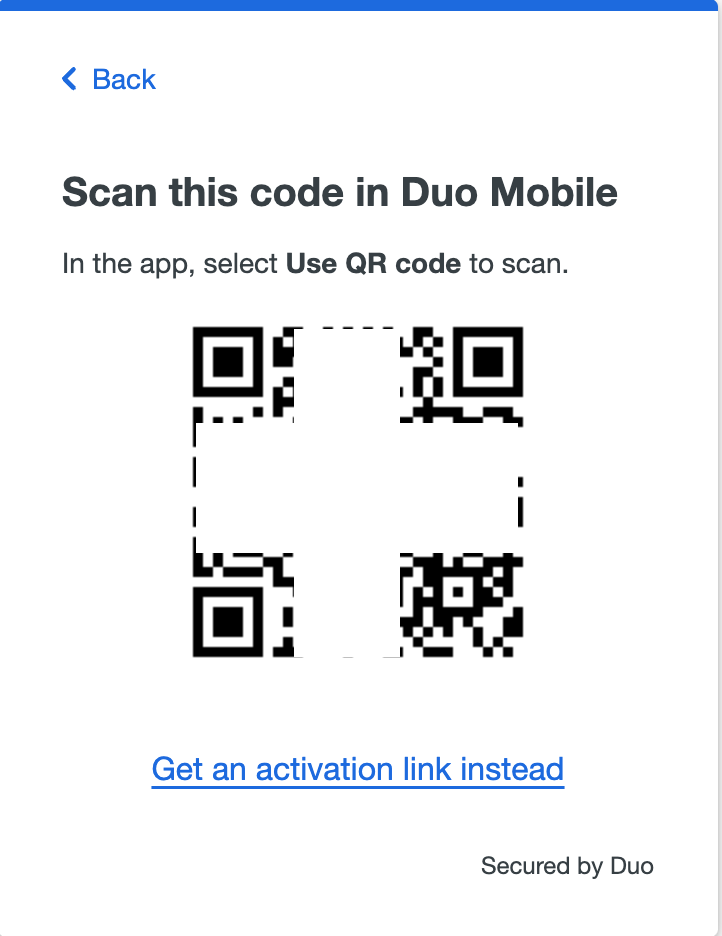Click the Scan this code heading
The width and height of the screenshot is (722, 936).
click(340, 192)
